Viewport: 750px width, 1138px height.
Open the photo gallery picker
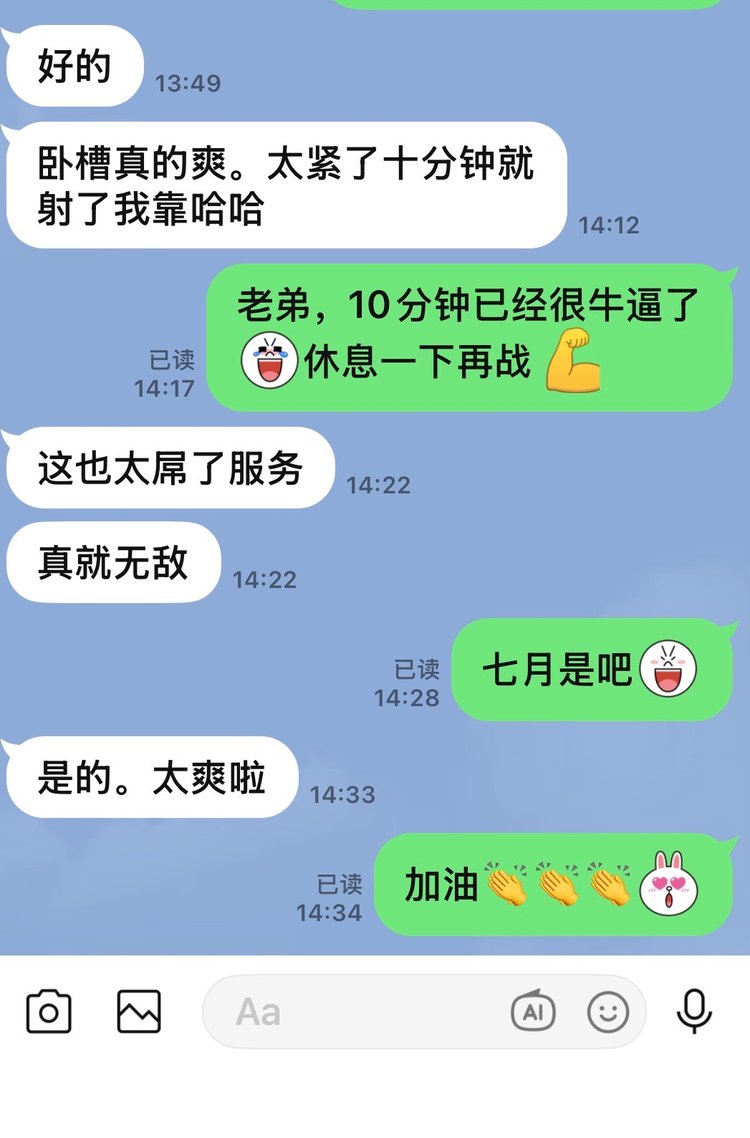click(x=139, y=1012)
